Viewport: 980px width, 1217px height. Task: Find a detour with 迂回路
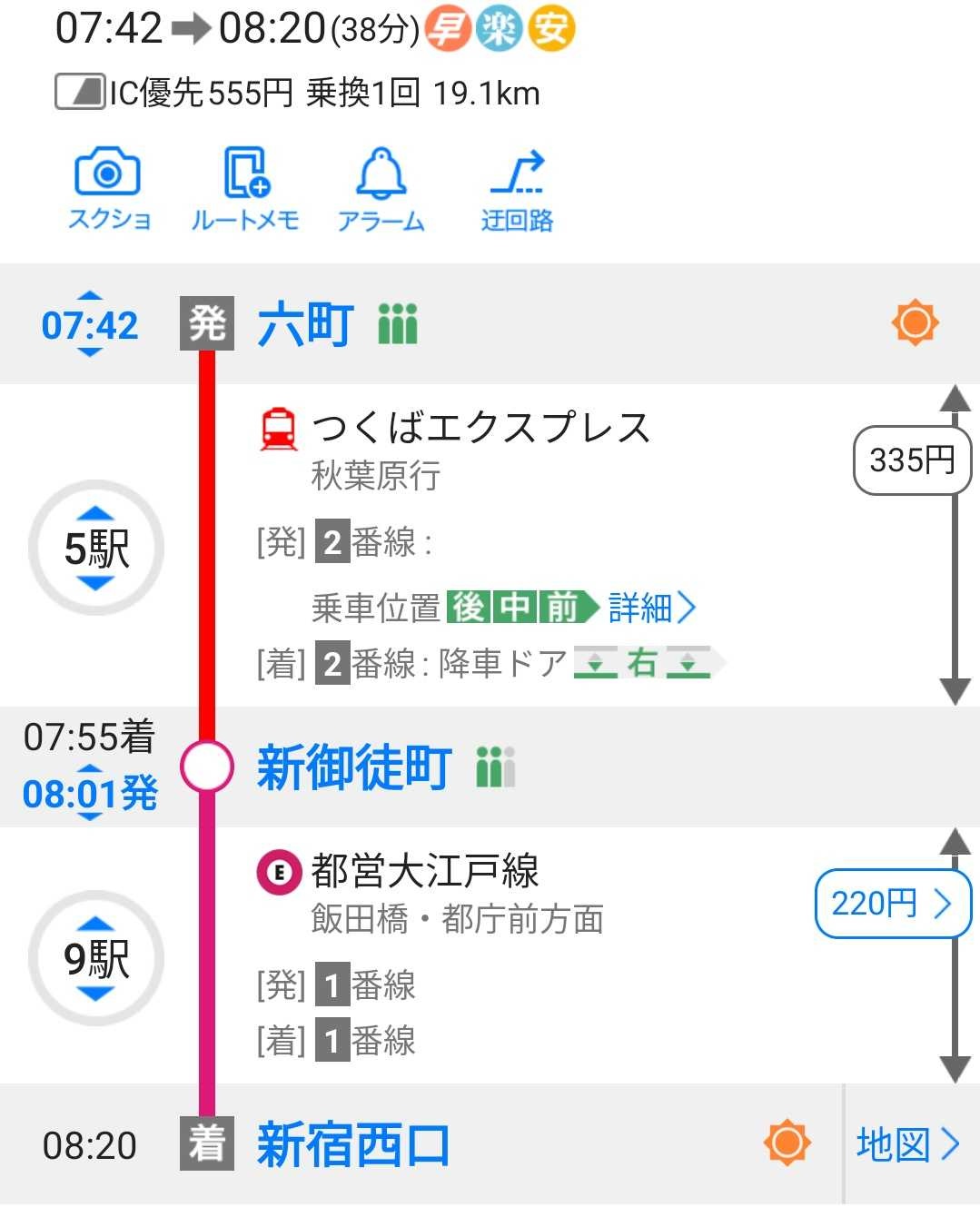click(517, 189)
